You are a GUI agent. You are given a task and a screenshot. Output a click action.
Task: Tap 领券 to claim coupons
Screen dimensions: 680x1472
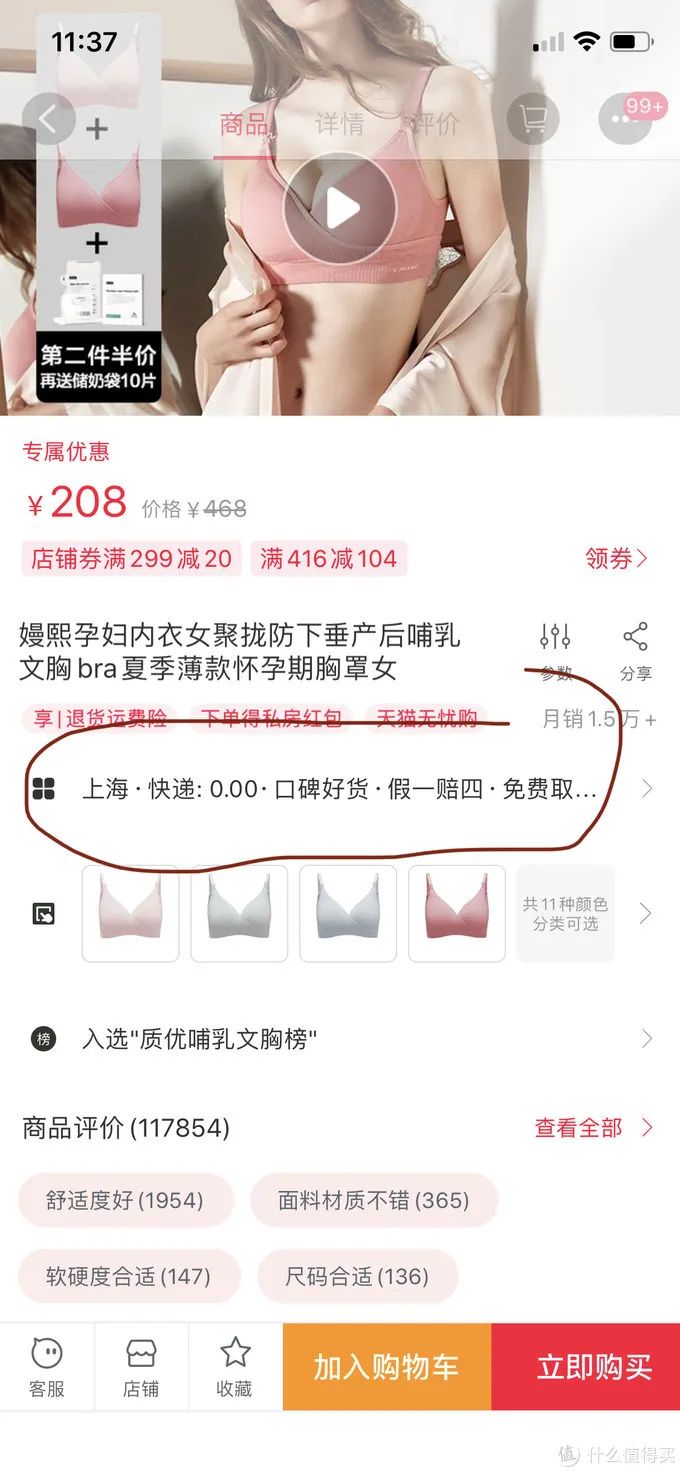pyautogui.click(x=616, y=558)
